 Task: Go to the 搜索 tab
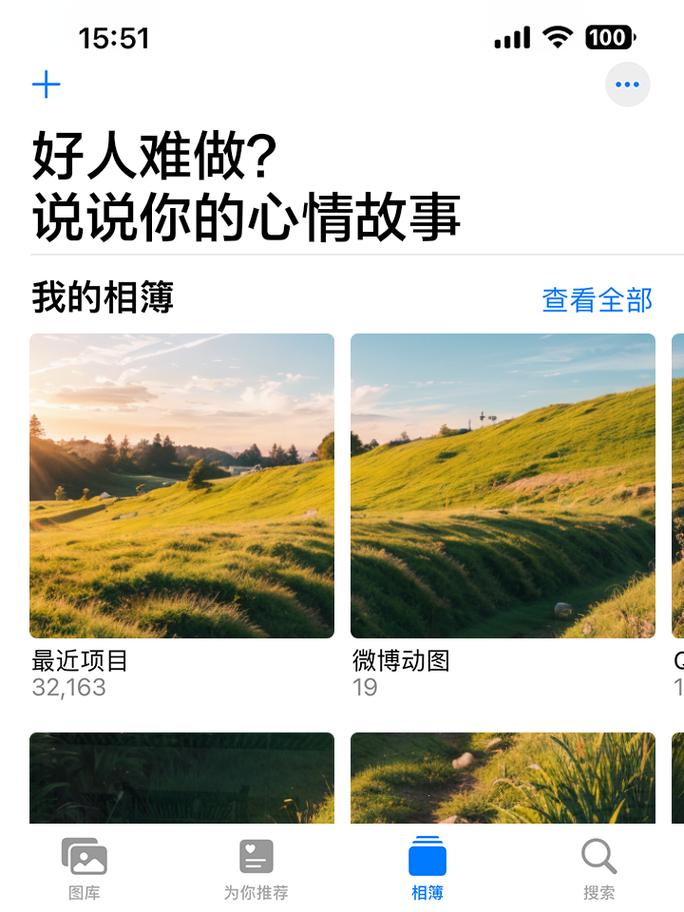pyautogui.click(x=598, y=868)
